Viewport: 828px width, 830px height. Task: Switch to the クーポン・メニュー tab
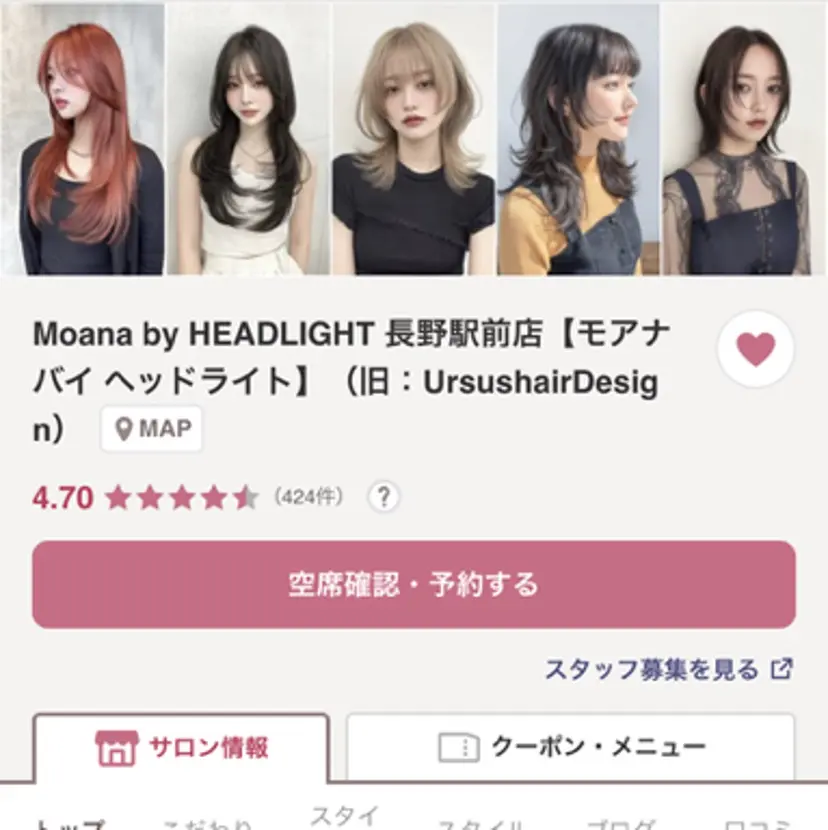pyautogui.click(x=571, y=746)
